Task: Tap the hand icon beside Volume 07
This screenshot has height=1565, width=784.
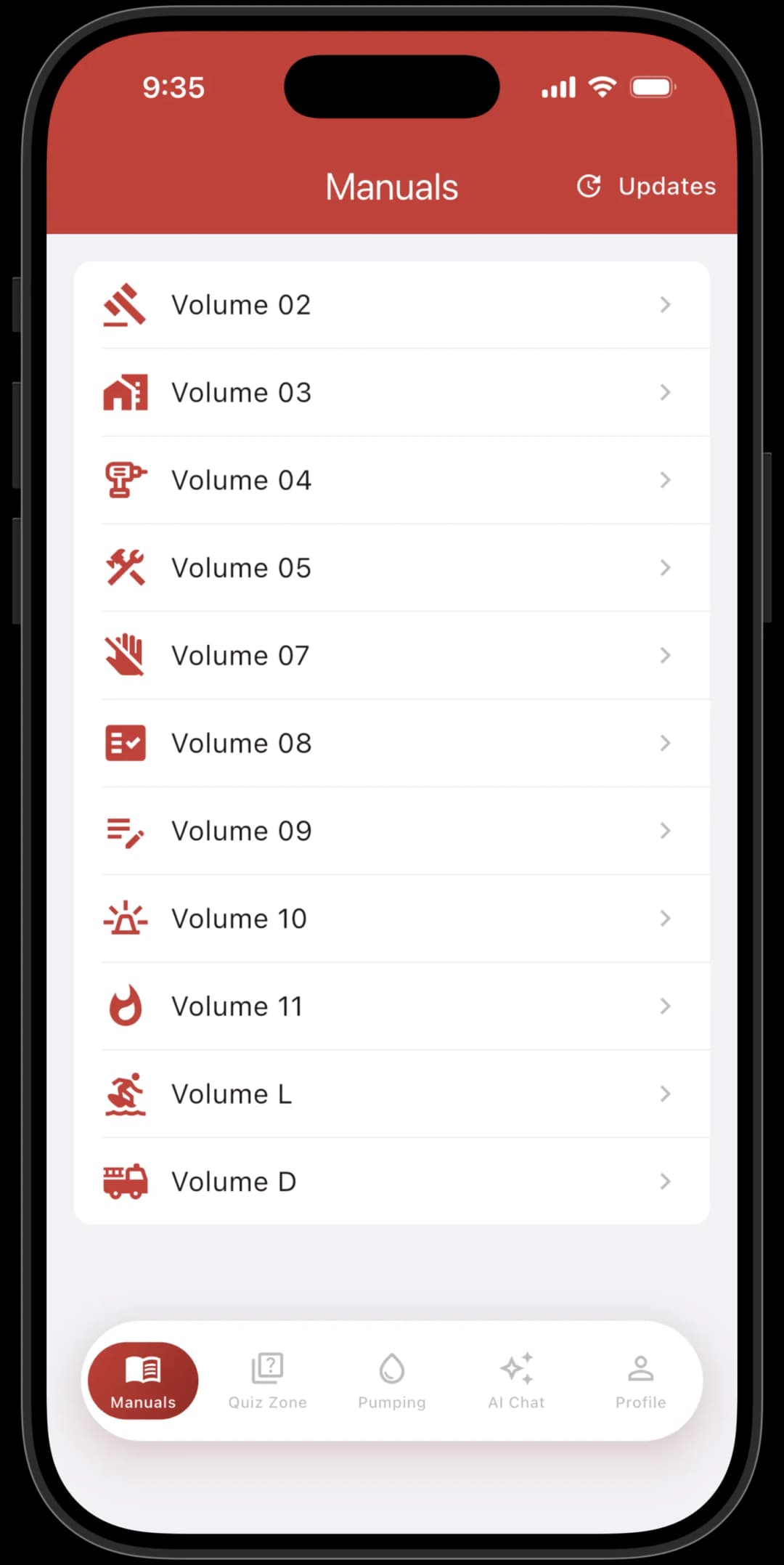Action: (126, 655)
